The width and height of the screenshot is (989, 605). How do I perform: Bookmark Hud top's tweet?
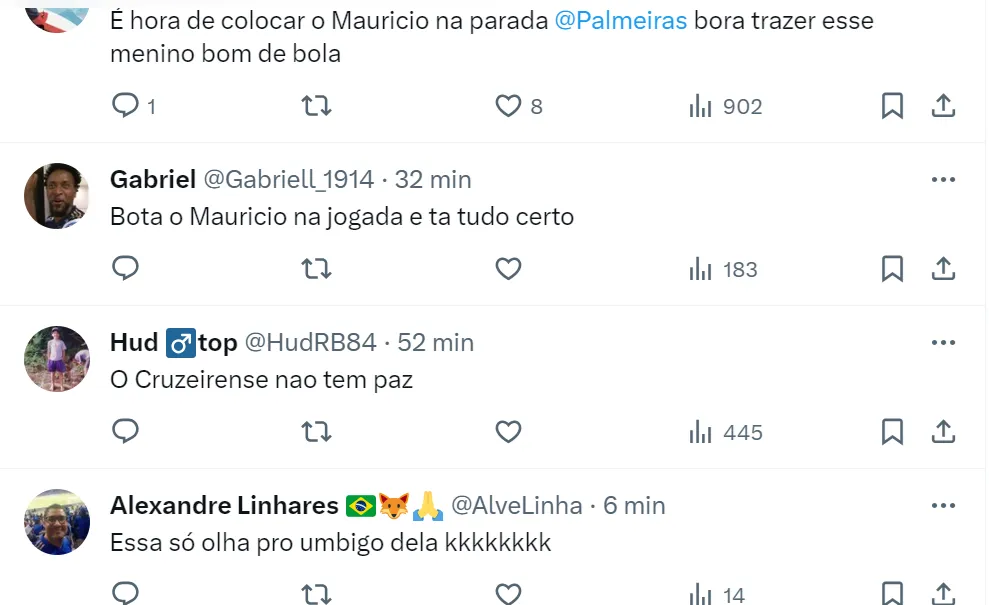(892, 432)
